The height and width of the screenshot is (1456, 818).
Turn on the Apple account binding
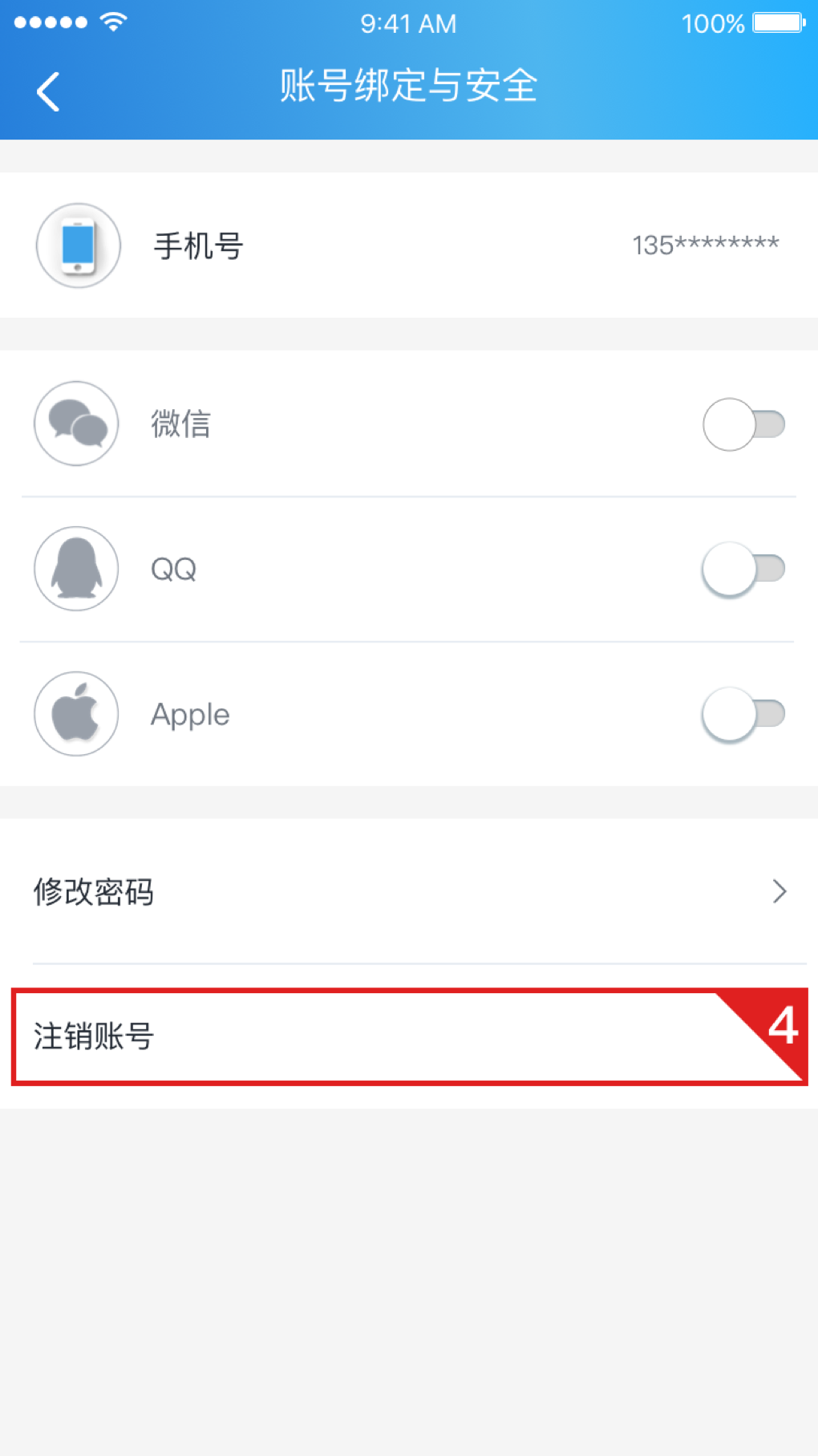(743, 714)
